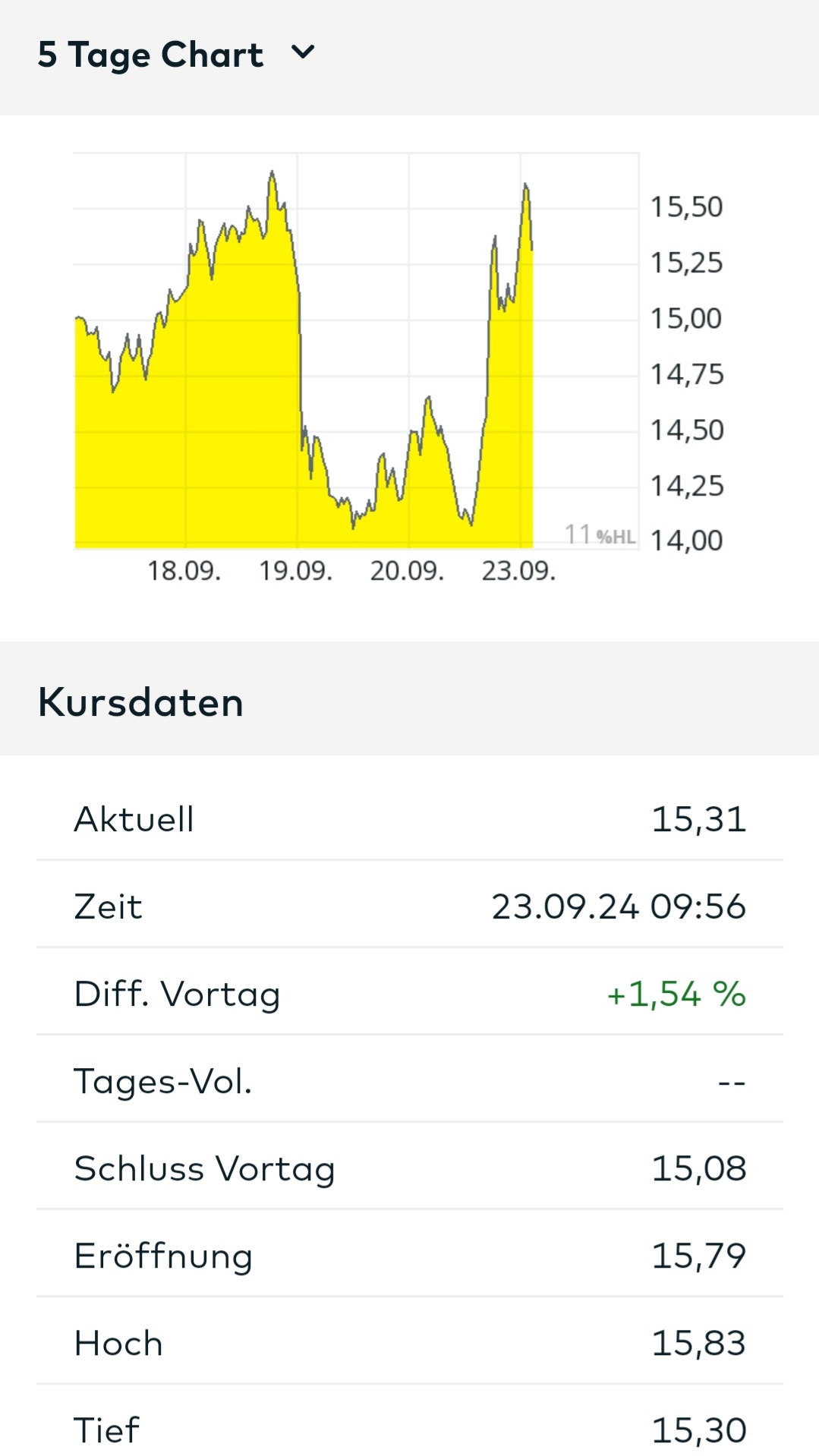Click the Schluss Vortag label

point(203,1168)
